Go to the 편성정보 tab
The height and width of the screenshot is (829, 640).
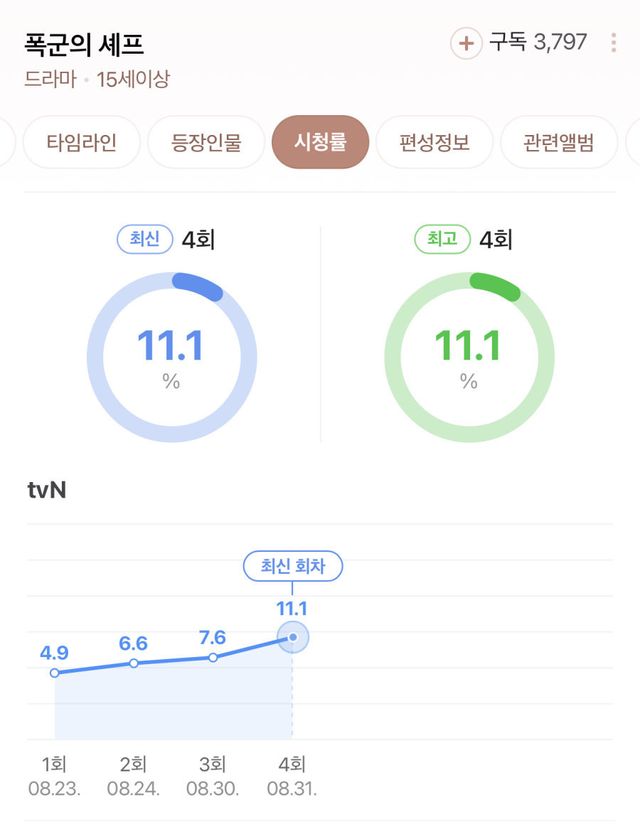[434, 142]
